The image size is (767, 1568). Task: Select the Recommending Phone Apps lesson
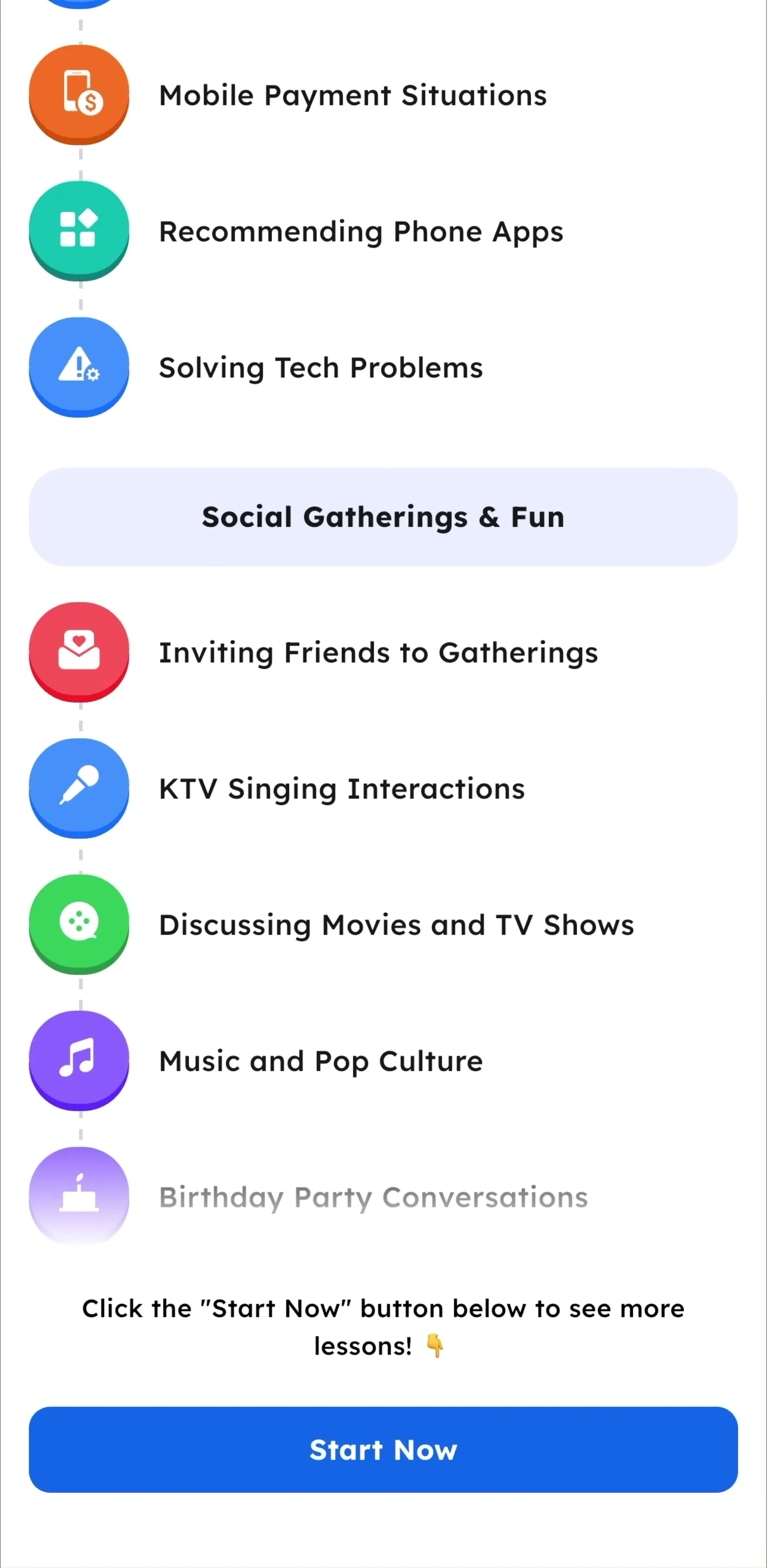[x=383, y=231]
